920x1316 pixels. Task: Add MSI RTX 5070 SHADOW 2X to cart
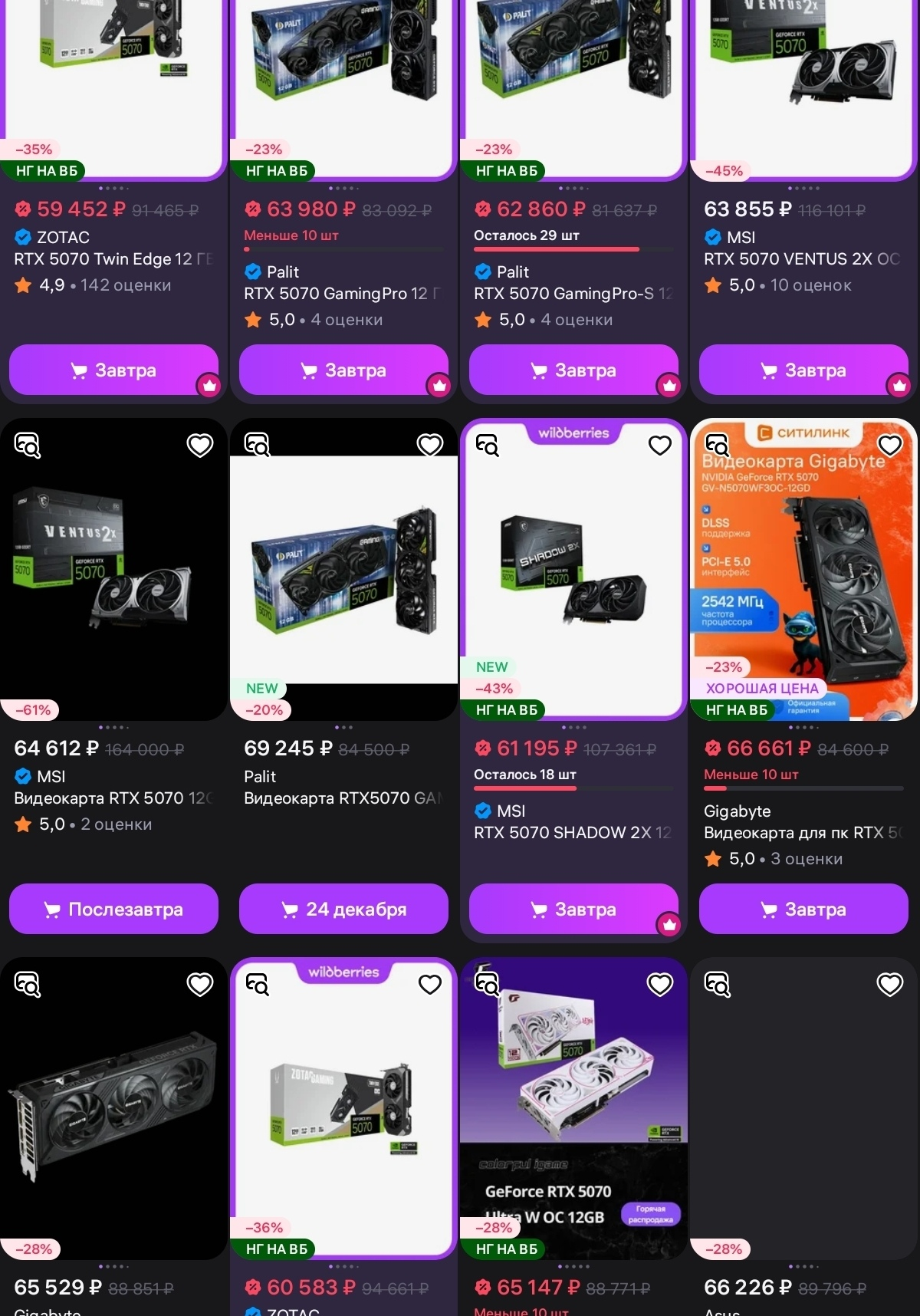[573, 910]
